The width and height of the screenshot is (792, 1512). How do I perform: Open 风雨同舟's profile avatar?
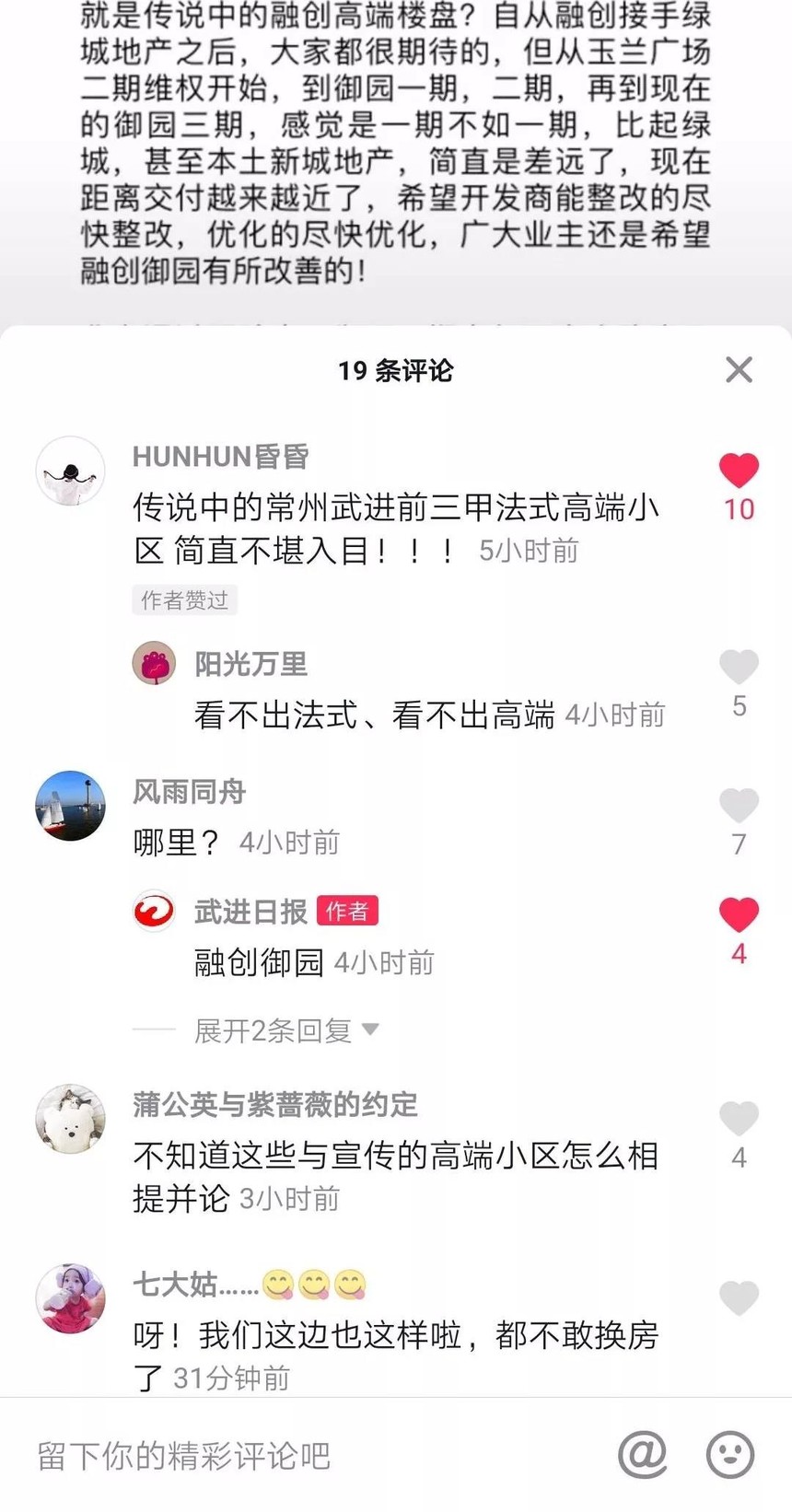click(70, 806)
